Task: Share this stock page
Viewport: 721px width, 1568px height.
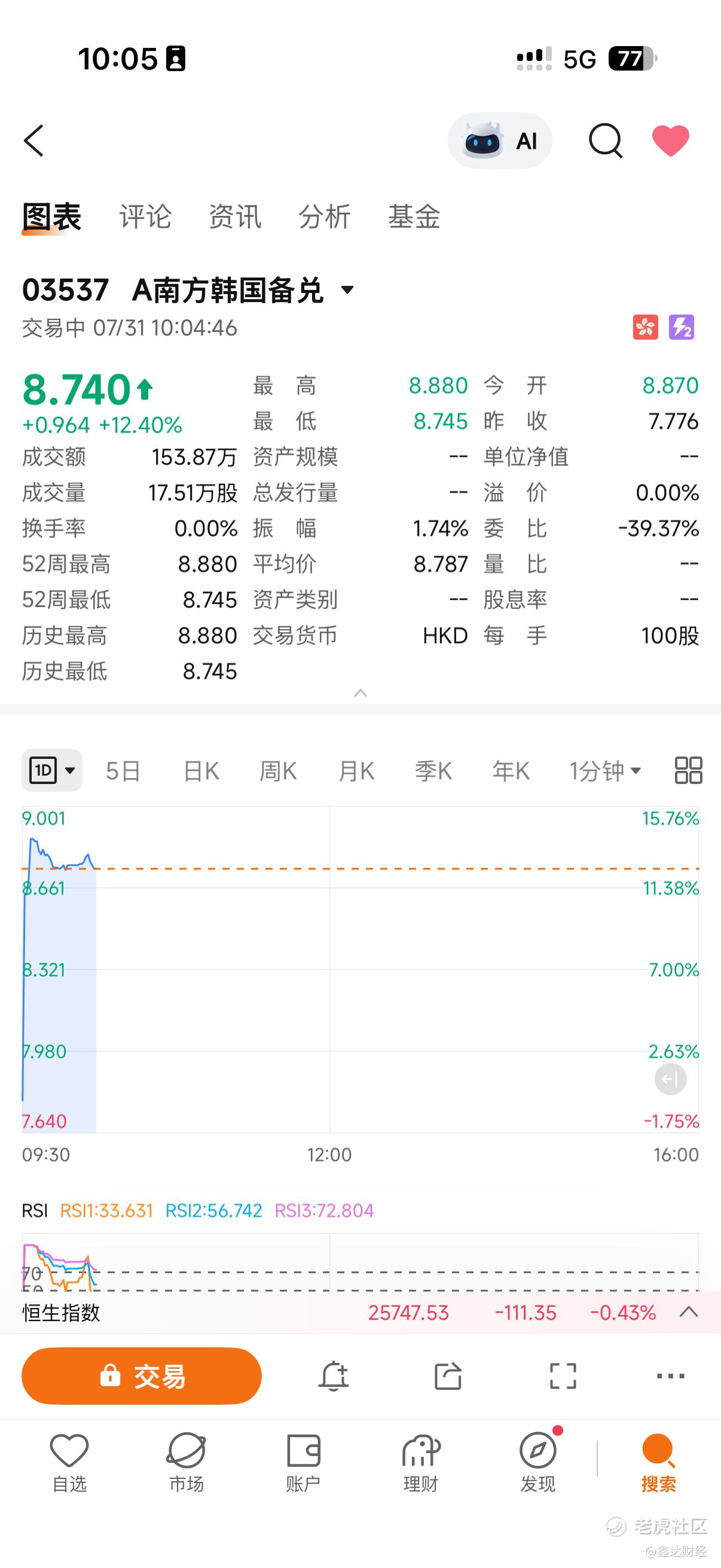Action: [x=448, y=1375]
